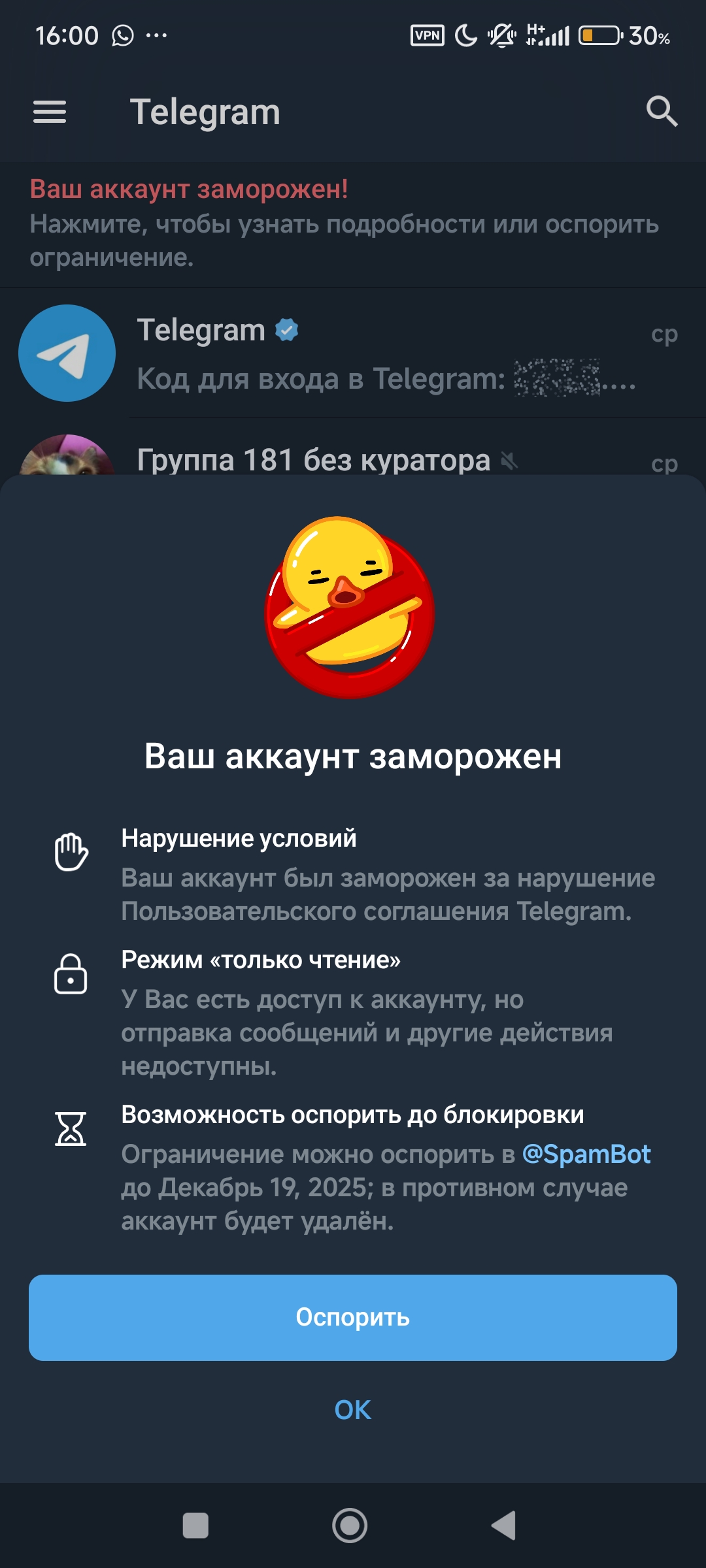Viewport: 706px width, 1568px height.
Task: Dismiss the dialog with OK
Action: click(353, 1410)
